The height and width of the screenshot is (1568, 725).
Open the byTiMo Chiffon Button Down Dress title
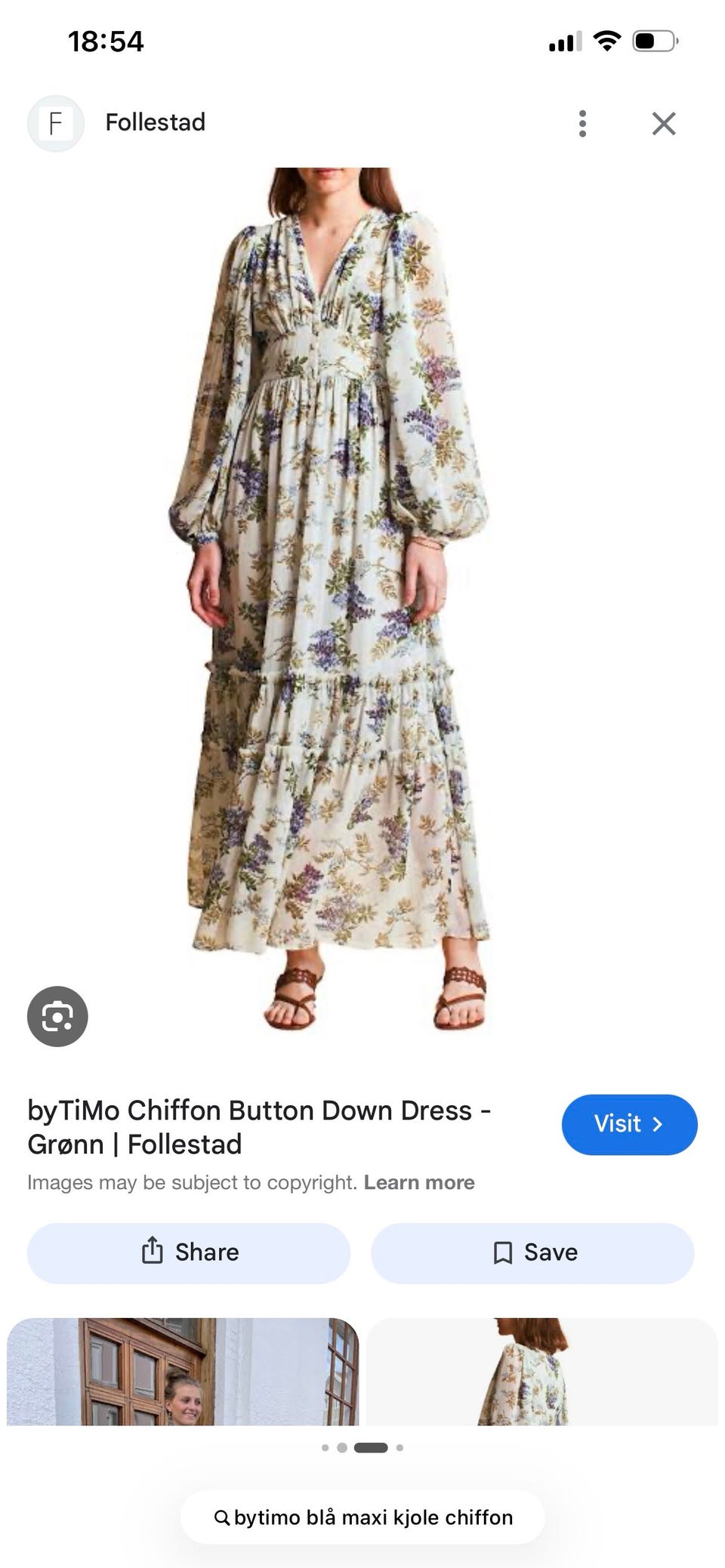[x=259, y=1127]
